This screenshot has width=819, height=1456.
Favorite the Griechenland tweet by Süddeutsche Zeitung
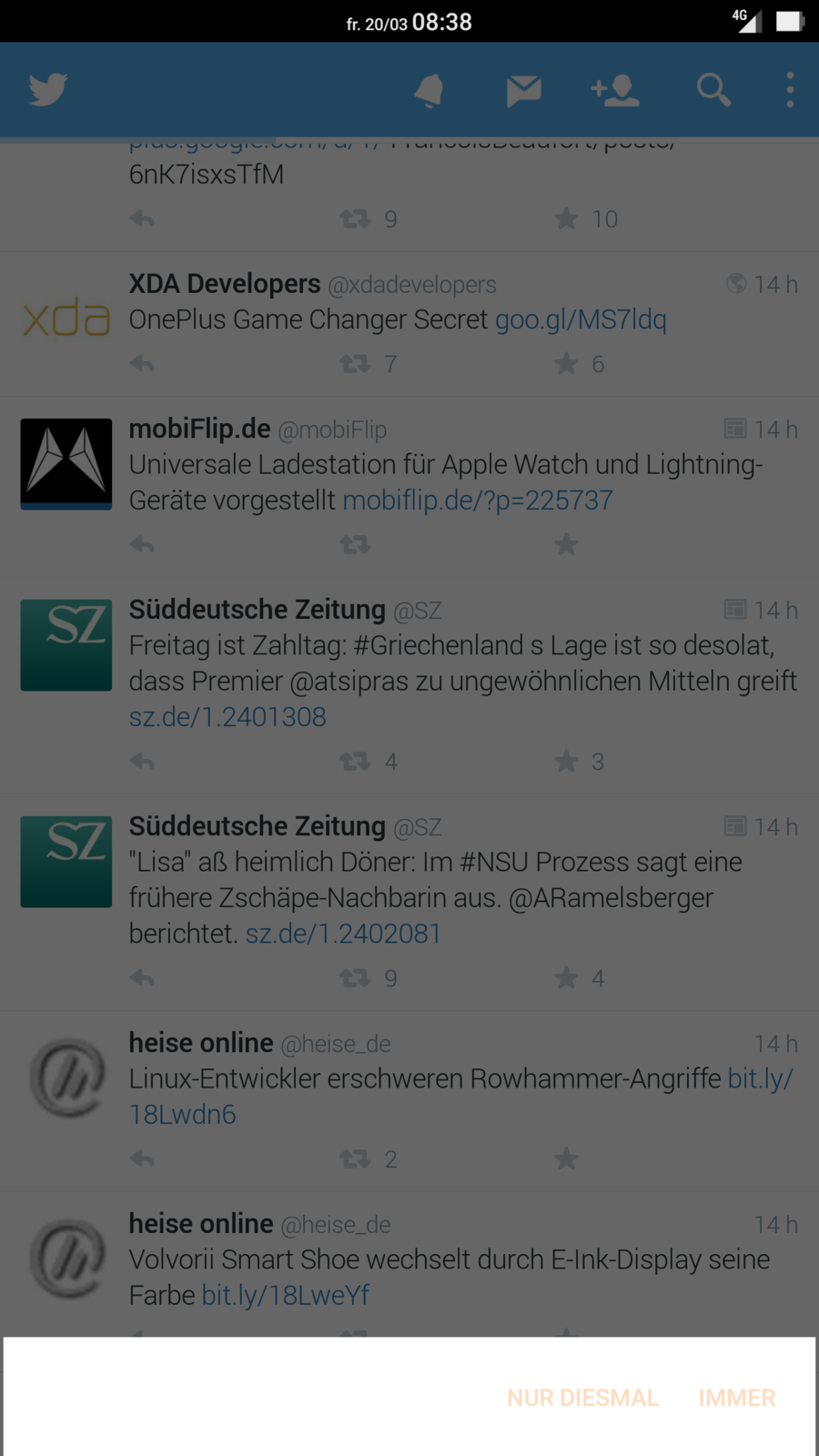tap(566, 762)
